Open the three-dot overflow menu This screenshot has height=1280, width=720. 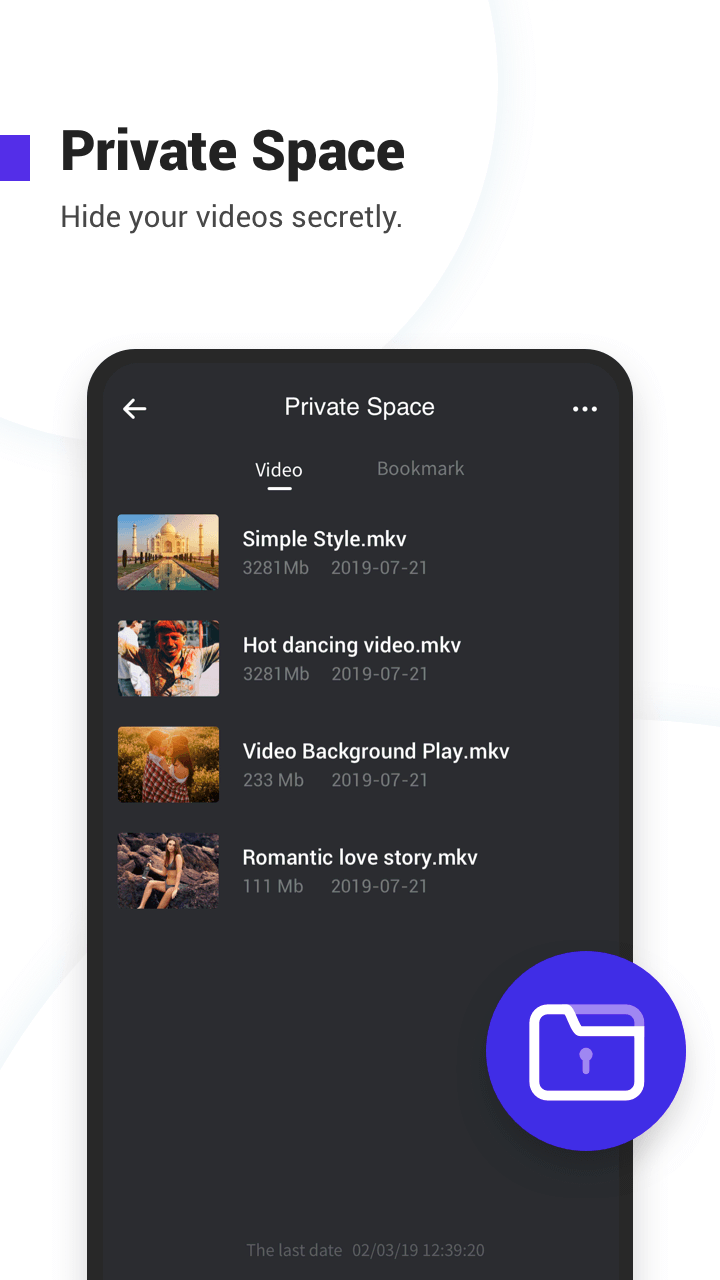[x=585, y=409]
